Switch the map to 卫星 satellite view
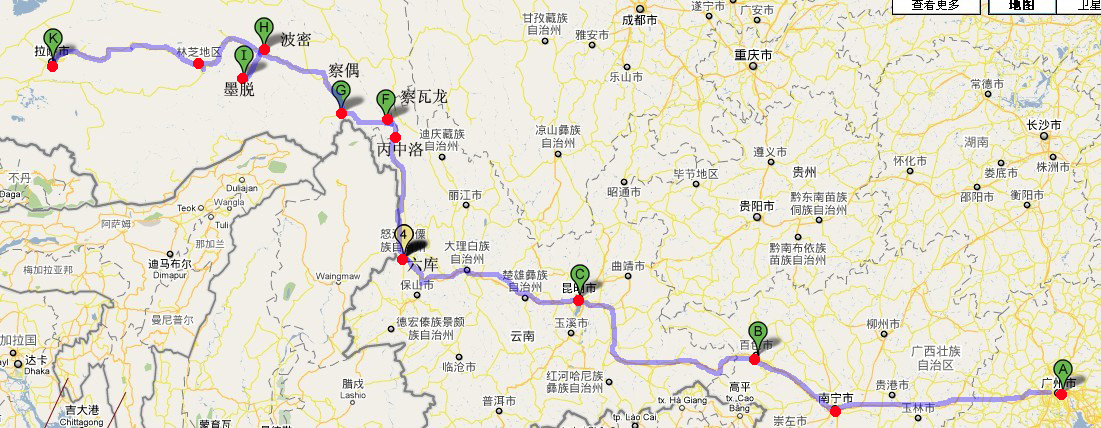 1088,6
